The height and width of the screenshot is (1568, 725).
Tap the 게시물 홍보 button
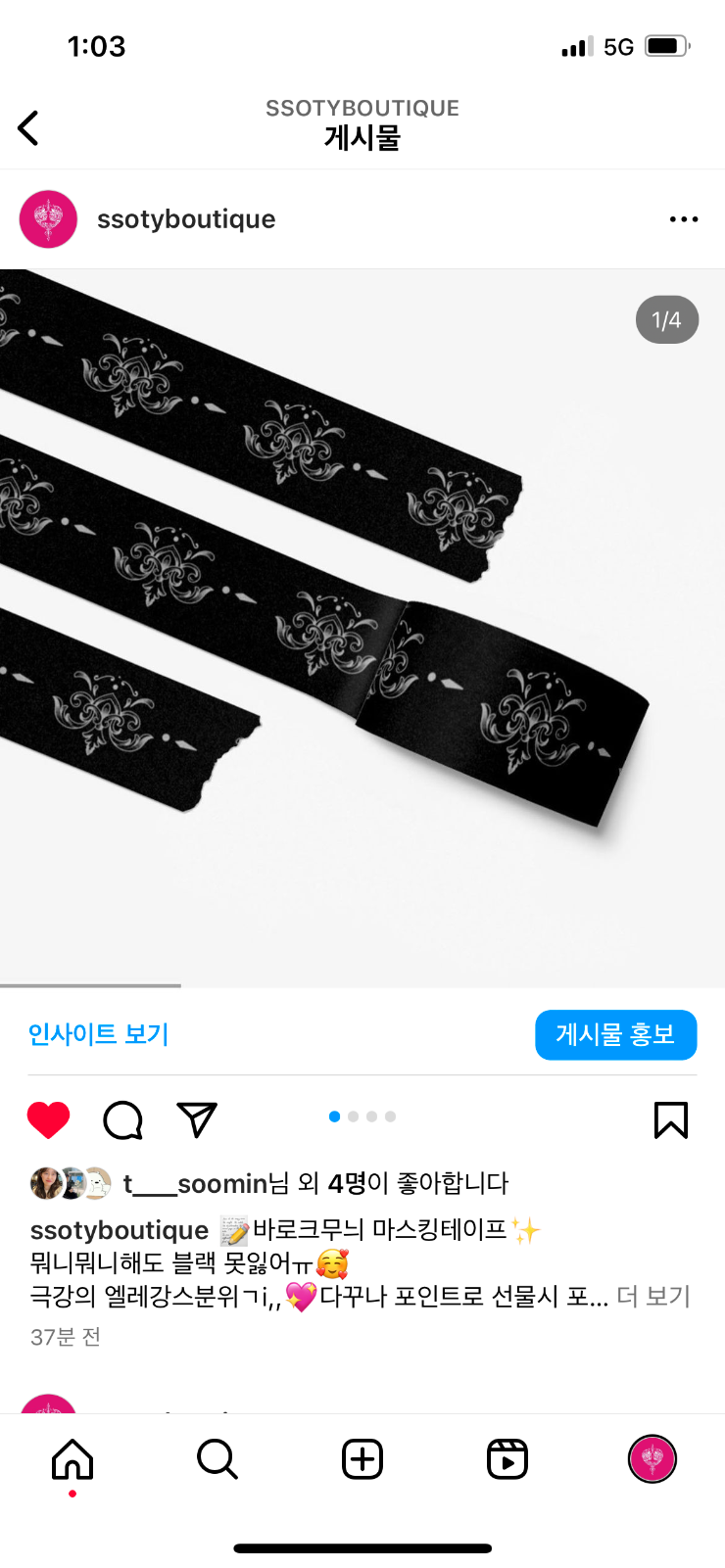pos(615,1034)
